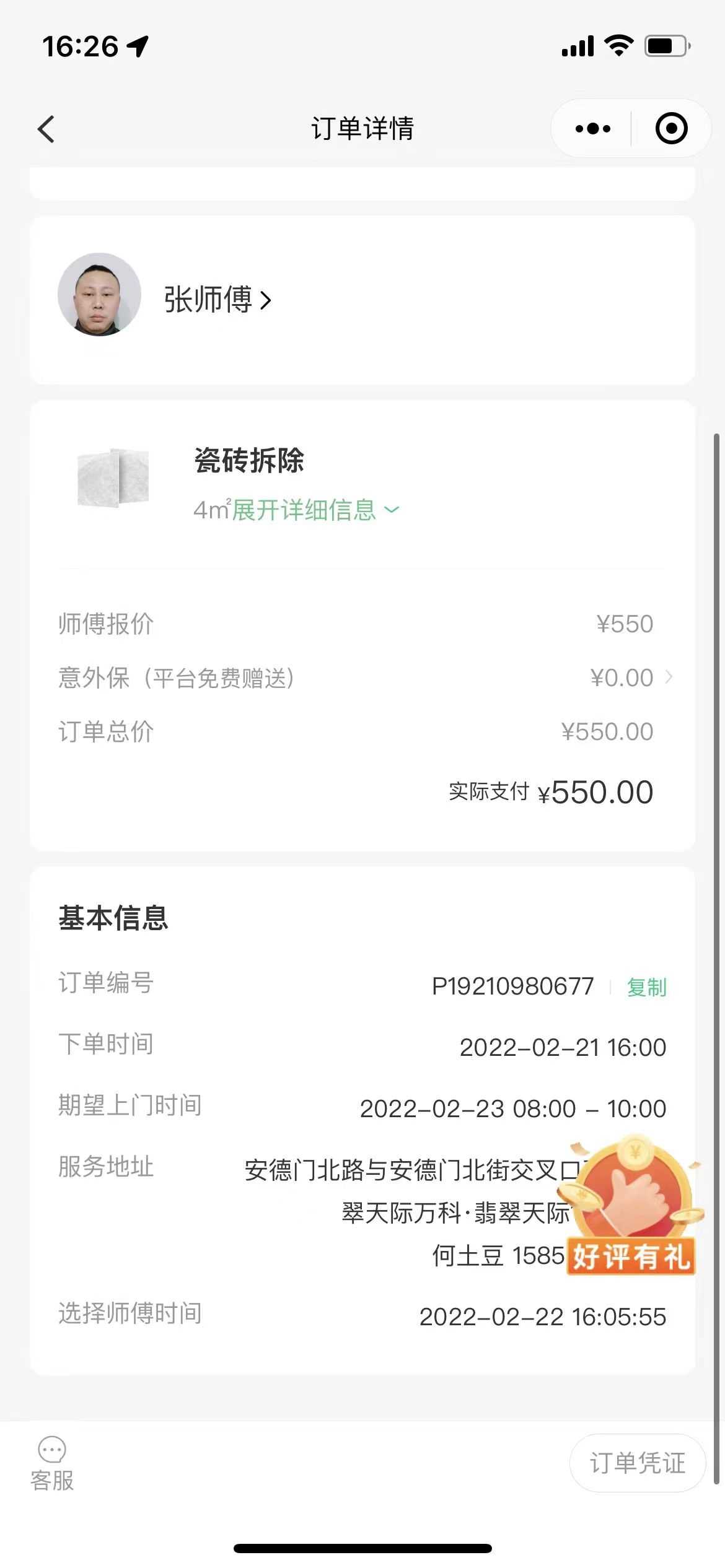Contact 客服 customer service
The image size is (725, 1568).
52,1464
